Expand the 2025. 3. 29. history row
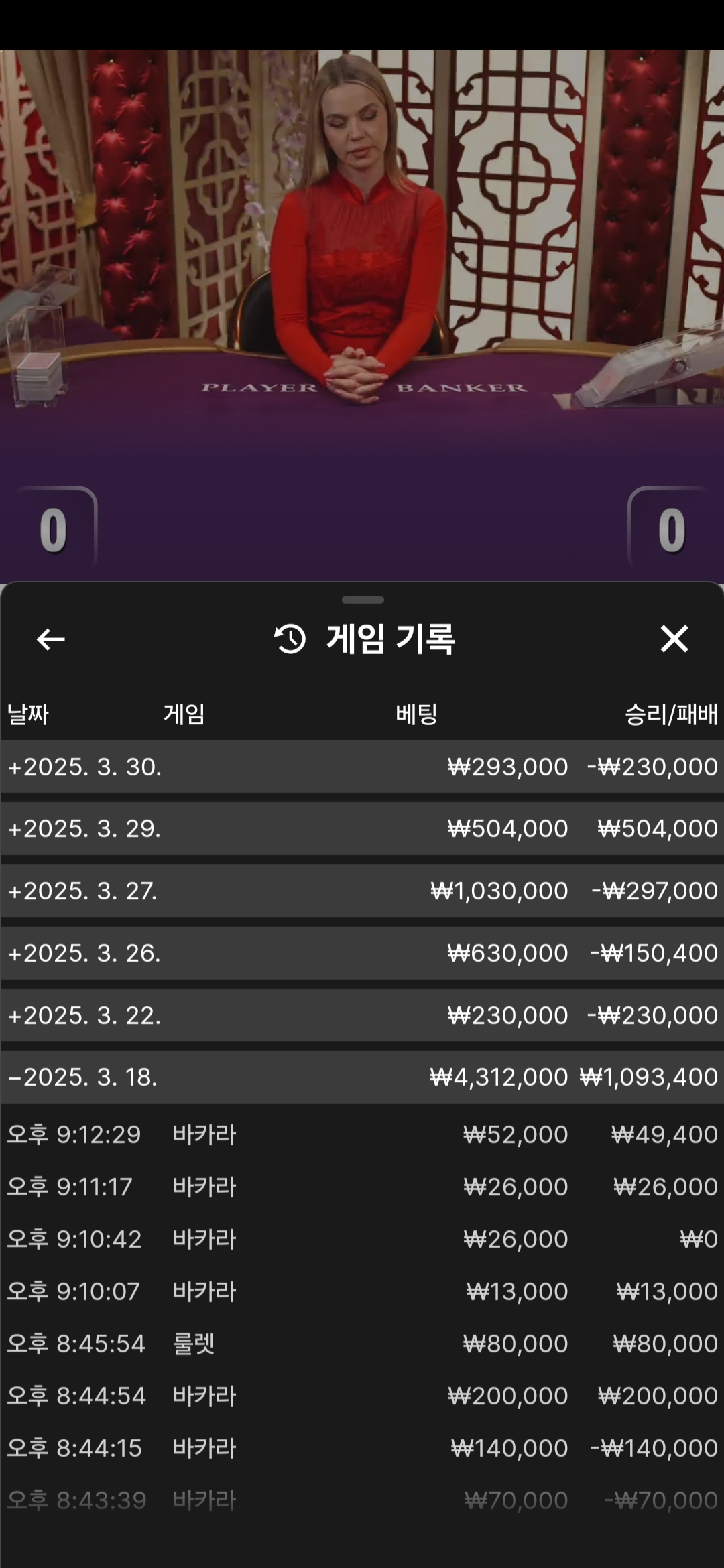This screenshot has width=724, height=1568. coord(362,828)
